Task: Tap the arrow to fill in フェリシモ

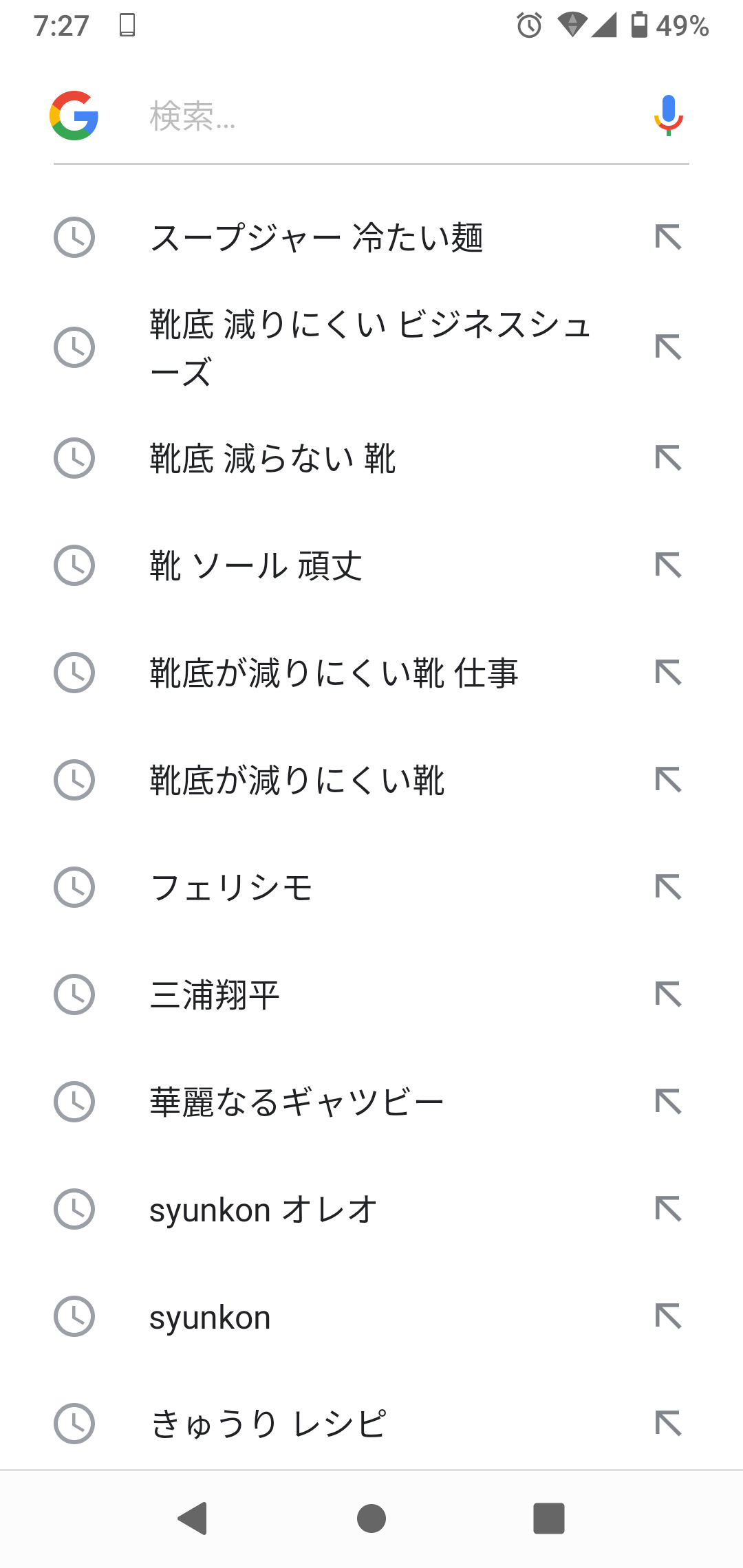Action: tap(669, 887)
